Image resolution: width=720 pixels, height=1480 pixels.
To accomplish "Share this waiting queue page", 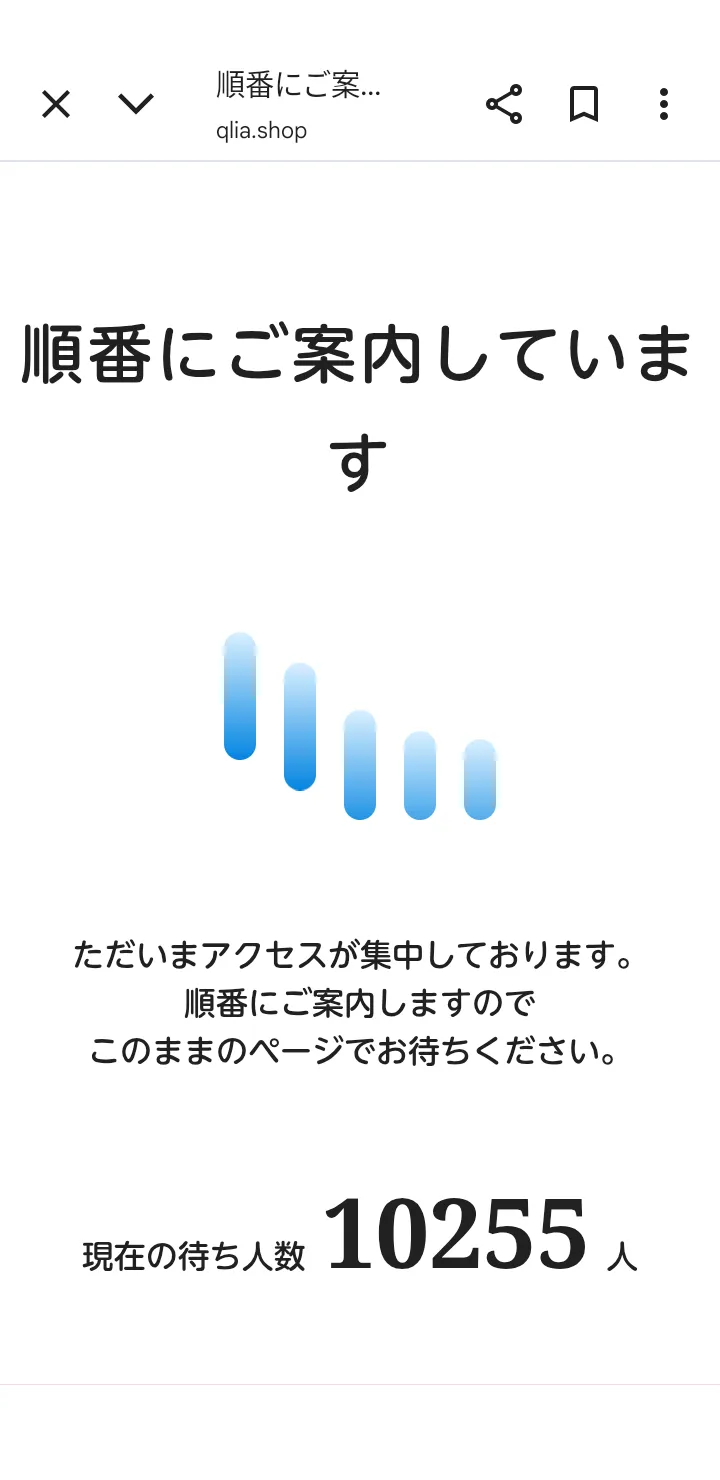I will [x=504, y=104].
